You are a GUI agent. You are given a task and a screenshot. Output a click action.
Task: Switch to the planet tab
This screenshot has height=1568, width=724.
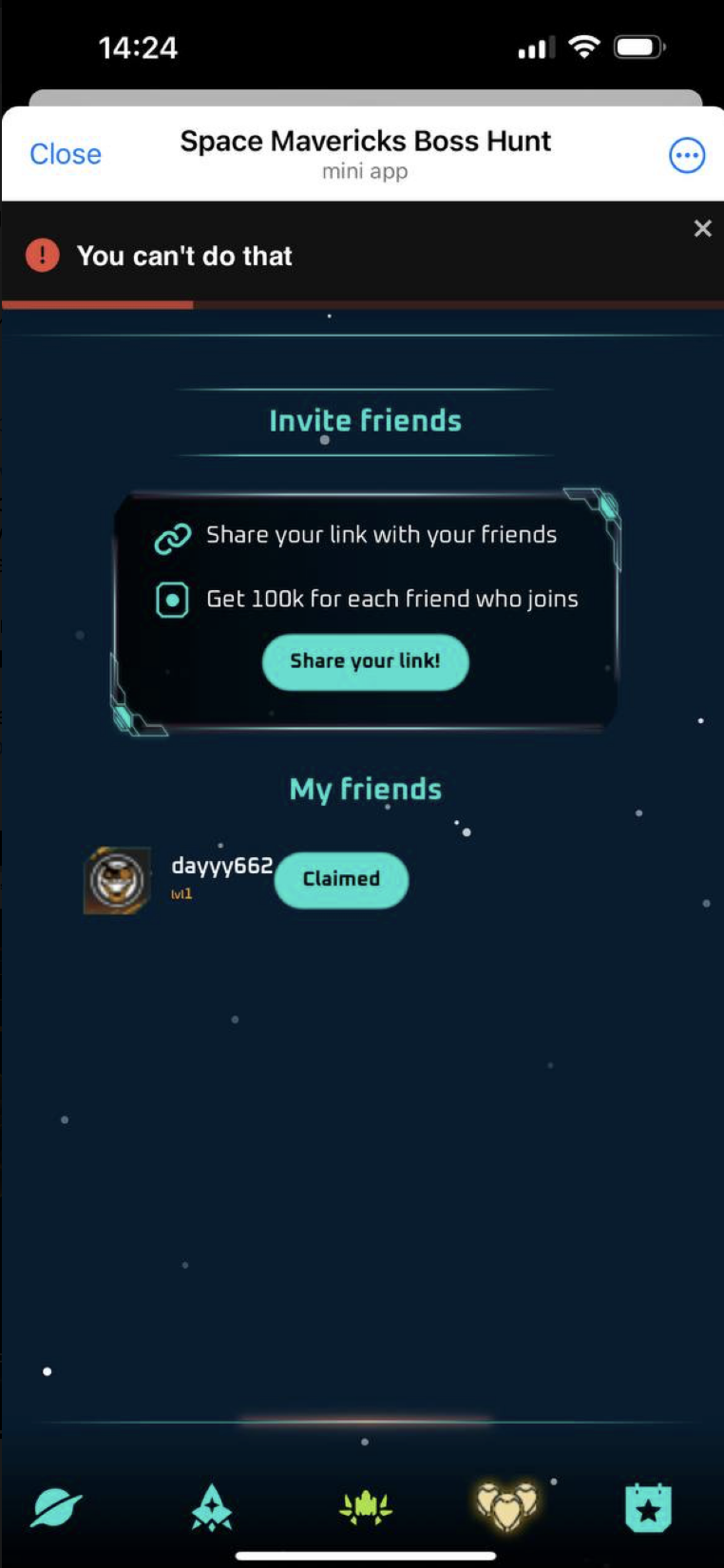56,1507
